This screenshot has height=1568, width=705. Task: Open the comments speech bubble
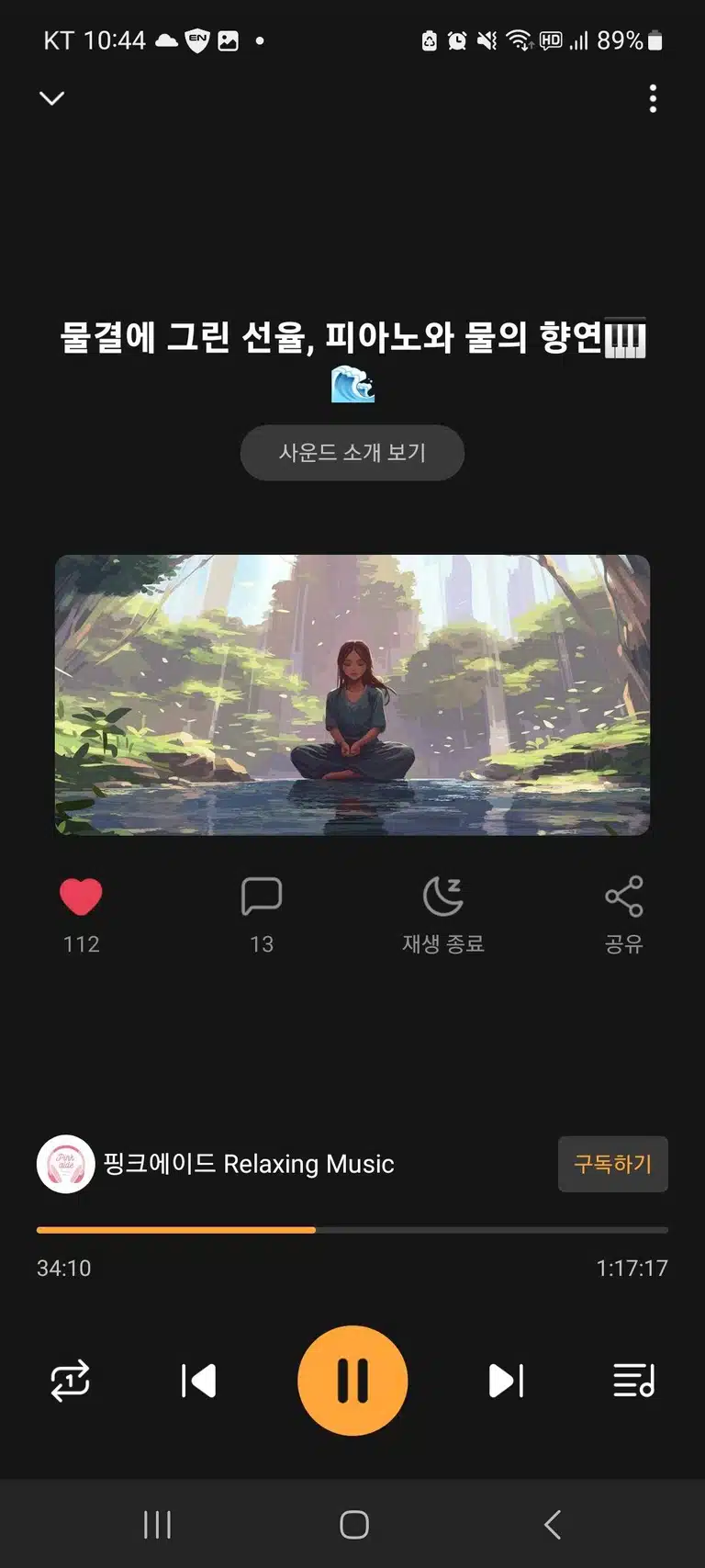262,897
